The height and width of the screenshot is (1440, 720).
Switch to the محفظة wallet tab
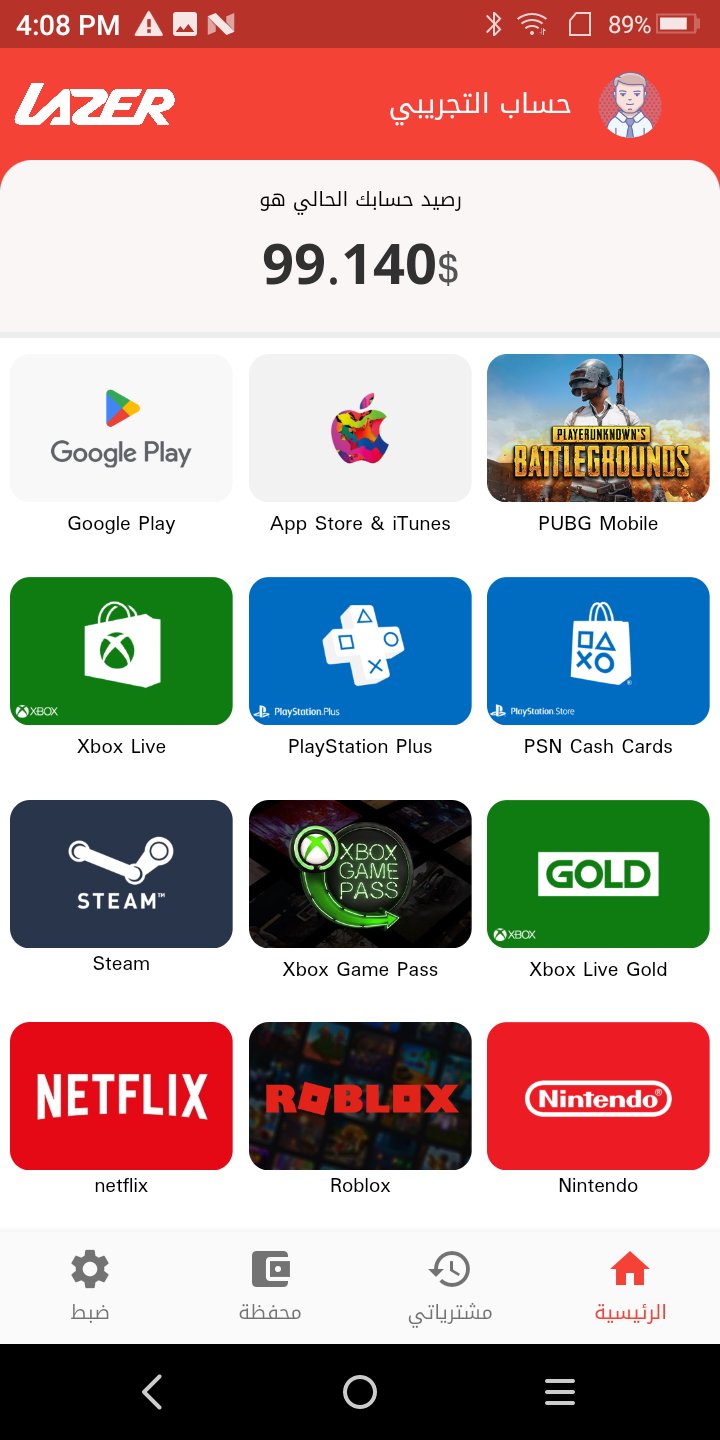point(269,1287)
